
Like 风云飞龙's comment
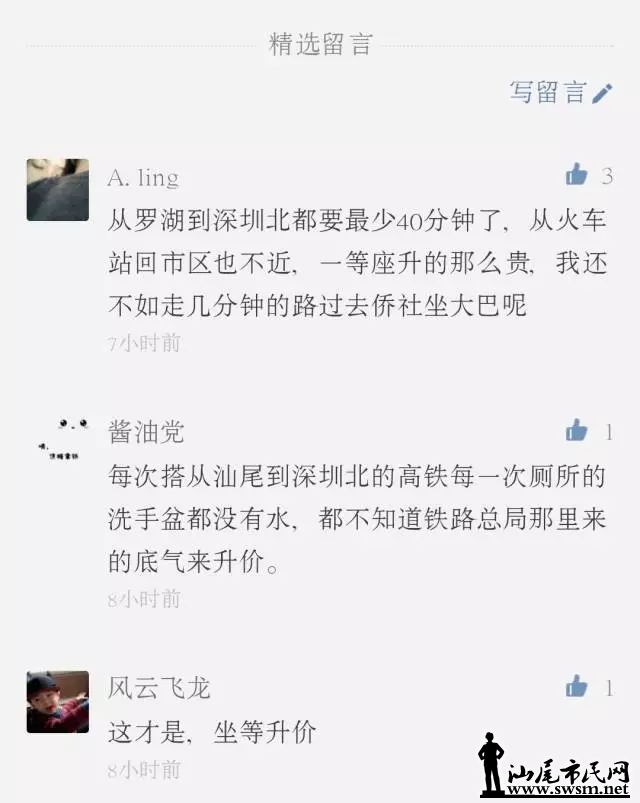[577, 686]
